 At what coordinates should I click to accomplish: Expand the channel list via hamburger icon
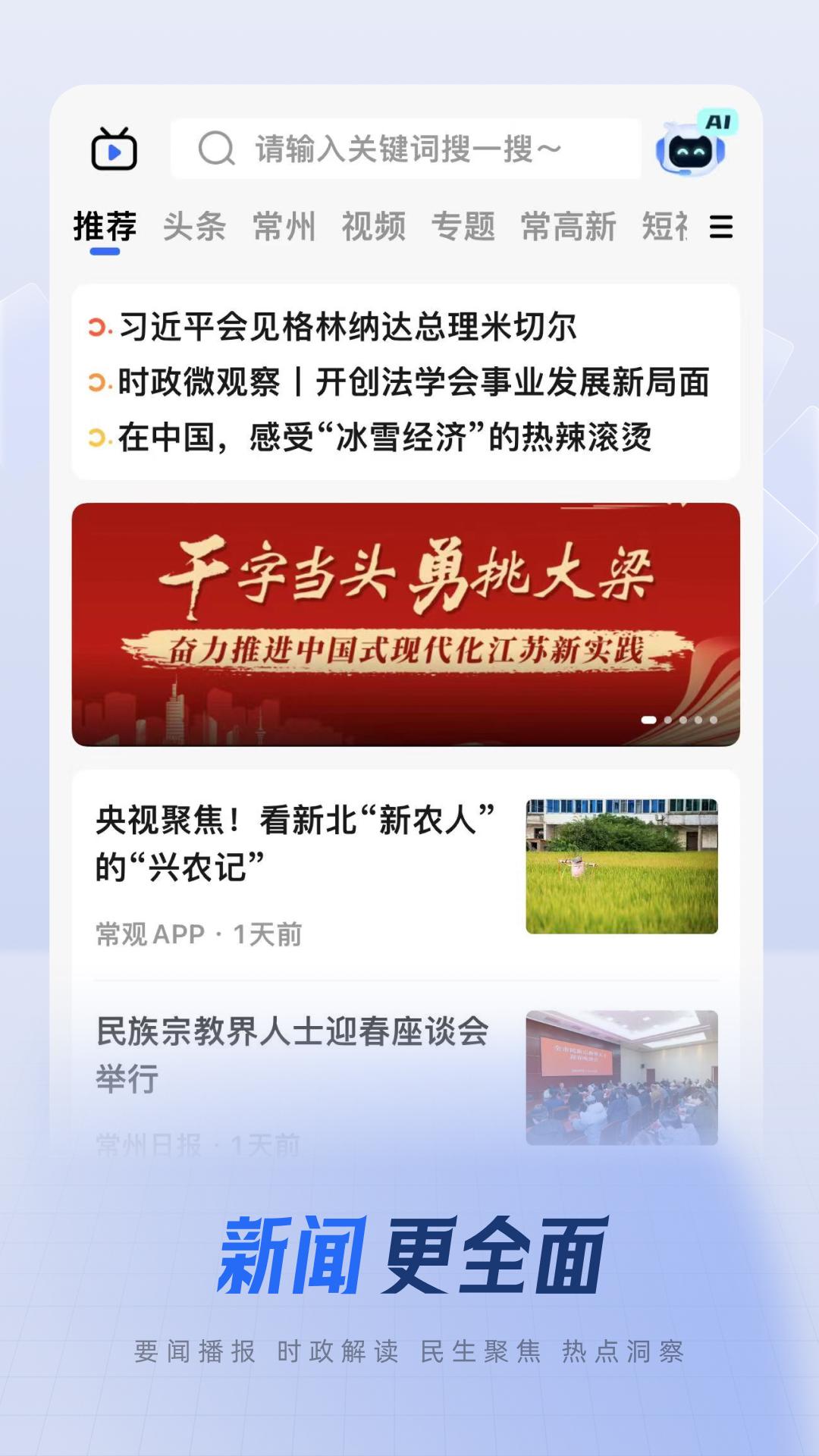point(723,227)
